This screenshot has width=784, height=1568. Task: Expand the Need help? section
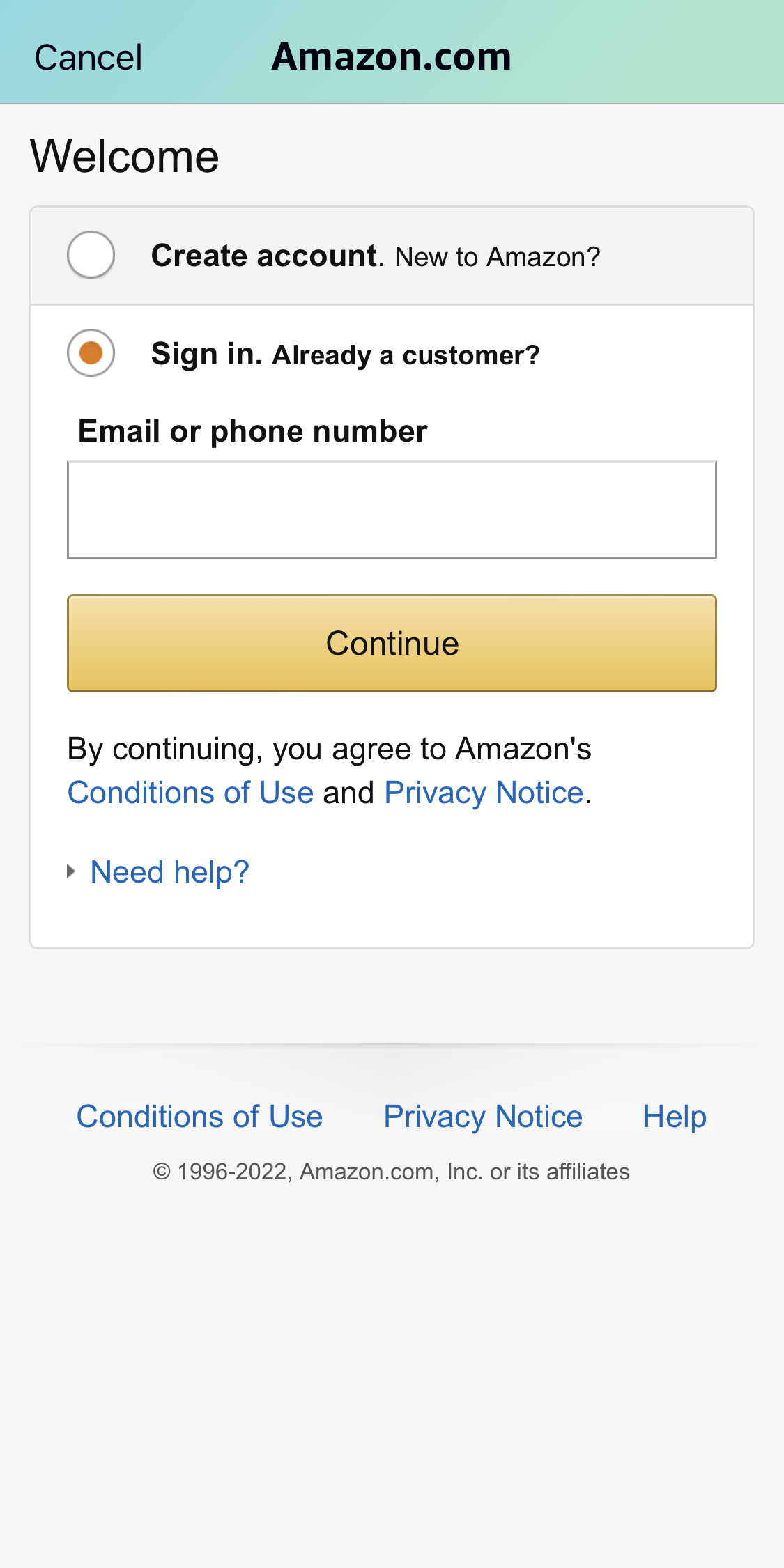169,871
